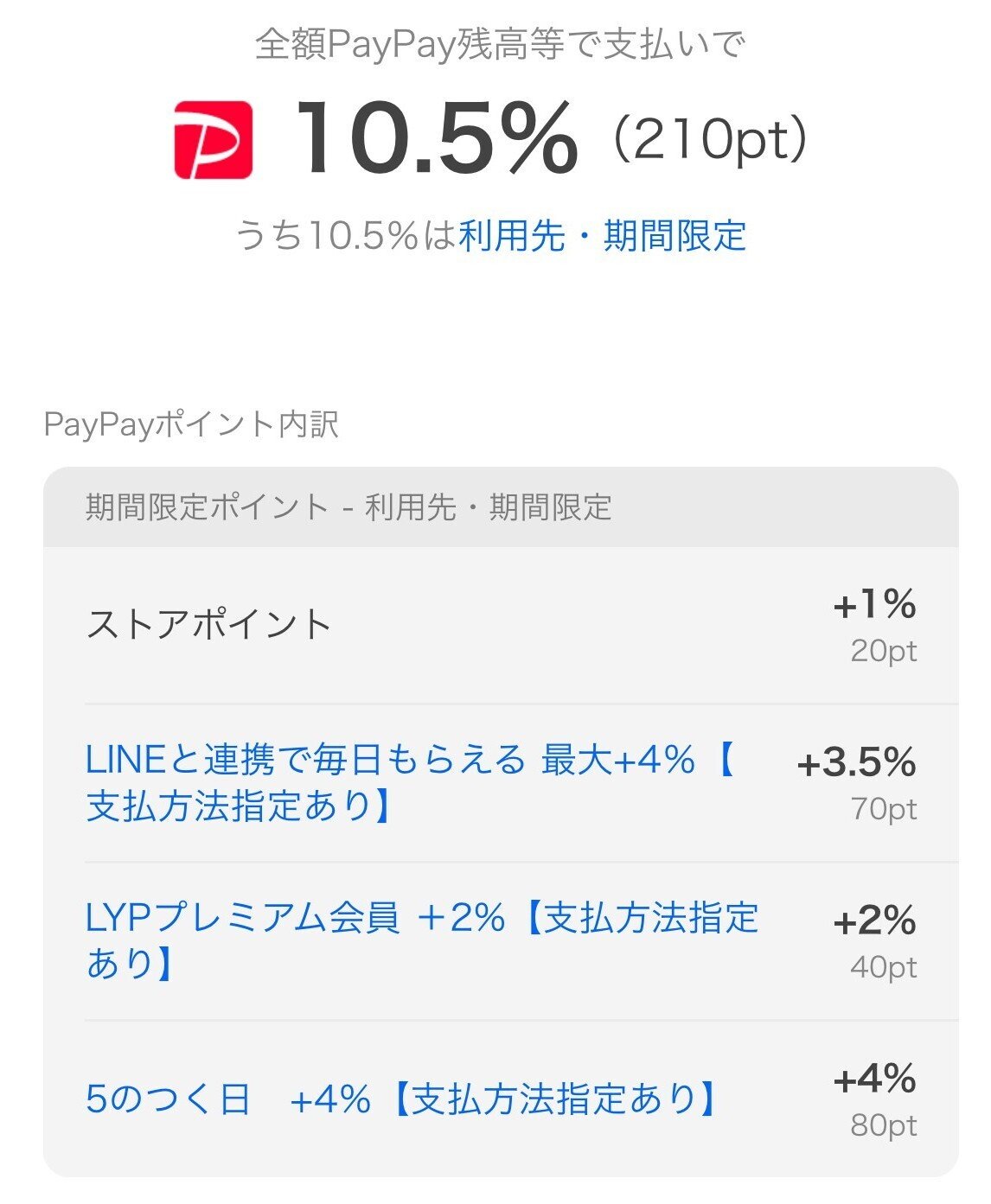Click the 80pt value for 5のつく日
This screenshot has height=1204, width=991.
click(x=882, y=1124)
